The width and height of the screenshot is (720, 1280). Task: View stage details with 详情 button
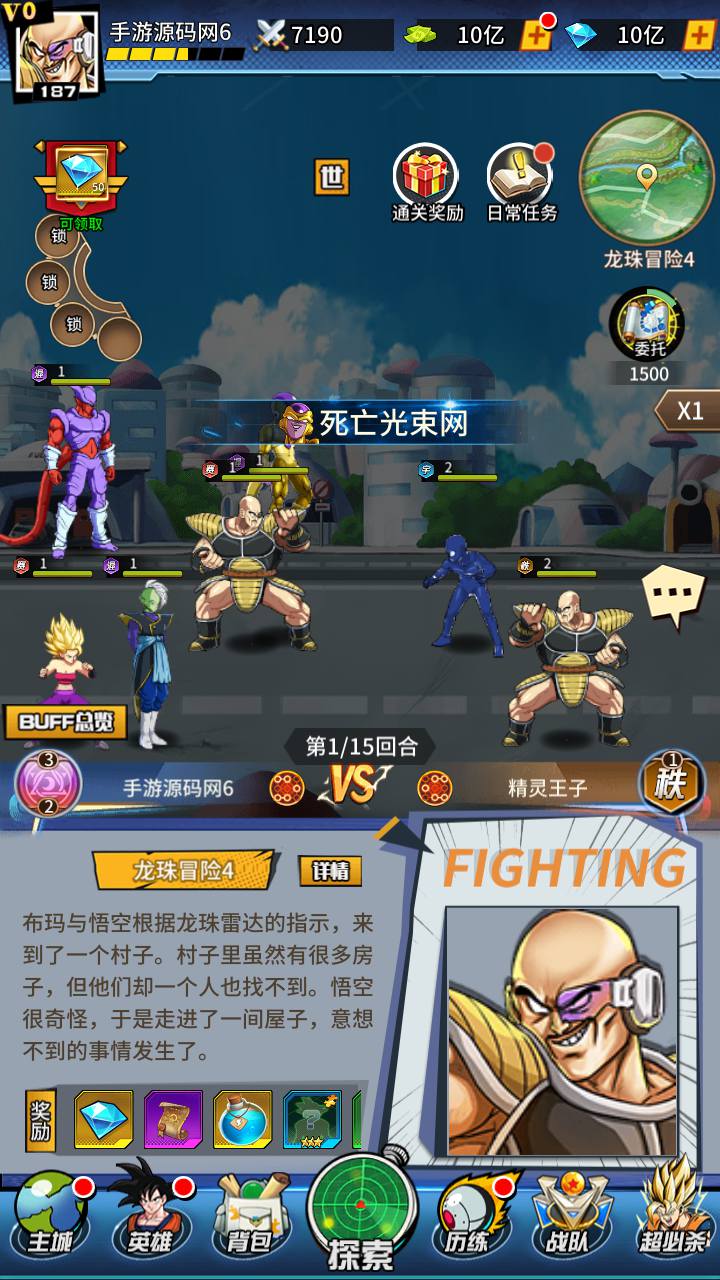tap(330, 871)
